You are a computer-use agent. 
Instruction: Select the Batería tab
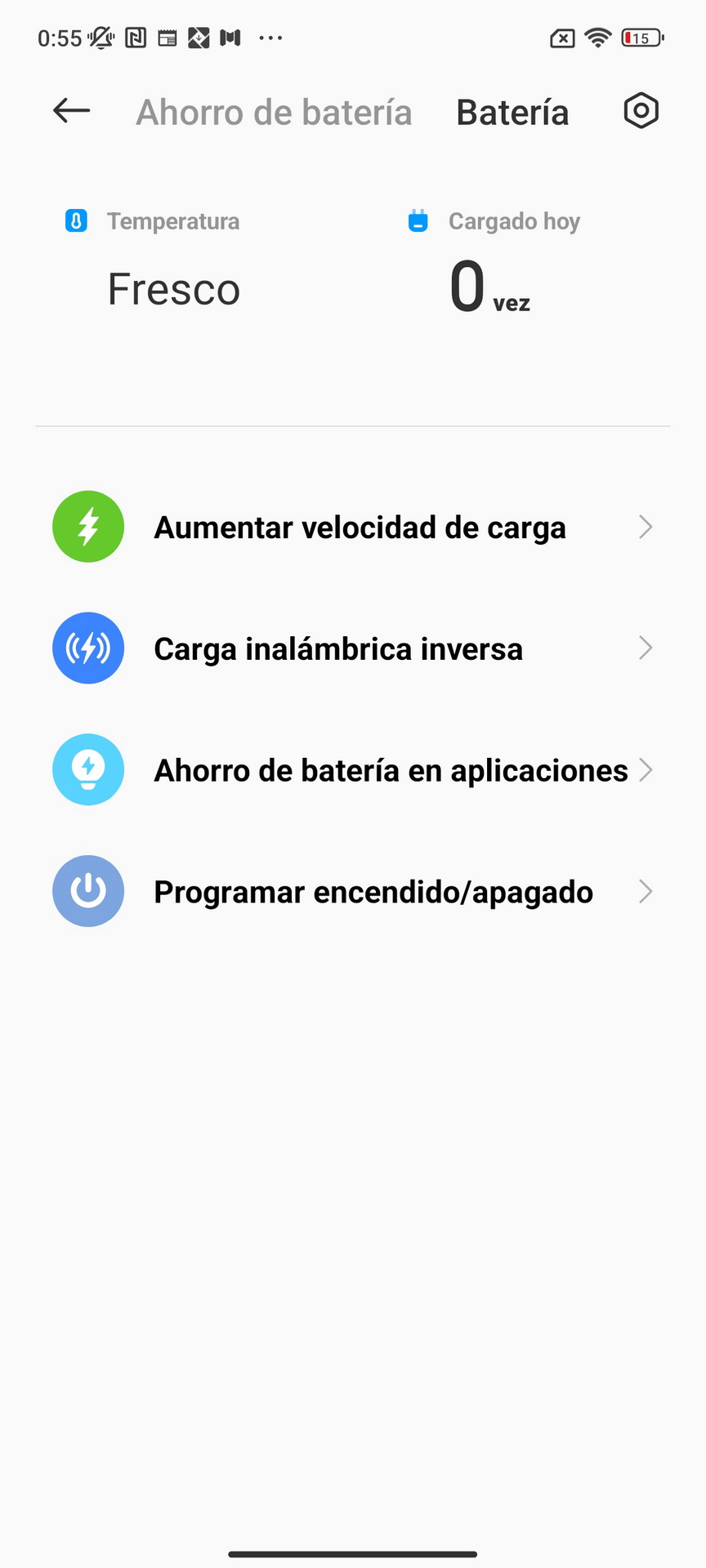click(x=512, y=113)
